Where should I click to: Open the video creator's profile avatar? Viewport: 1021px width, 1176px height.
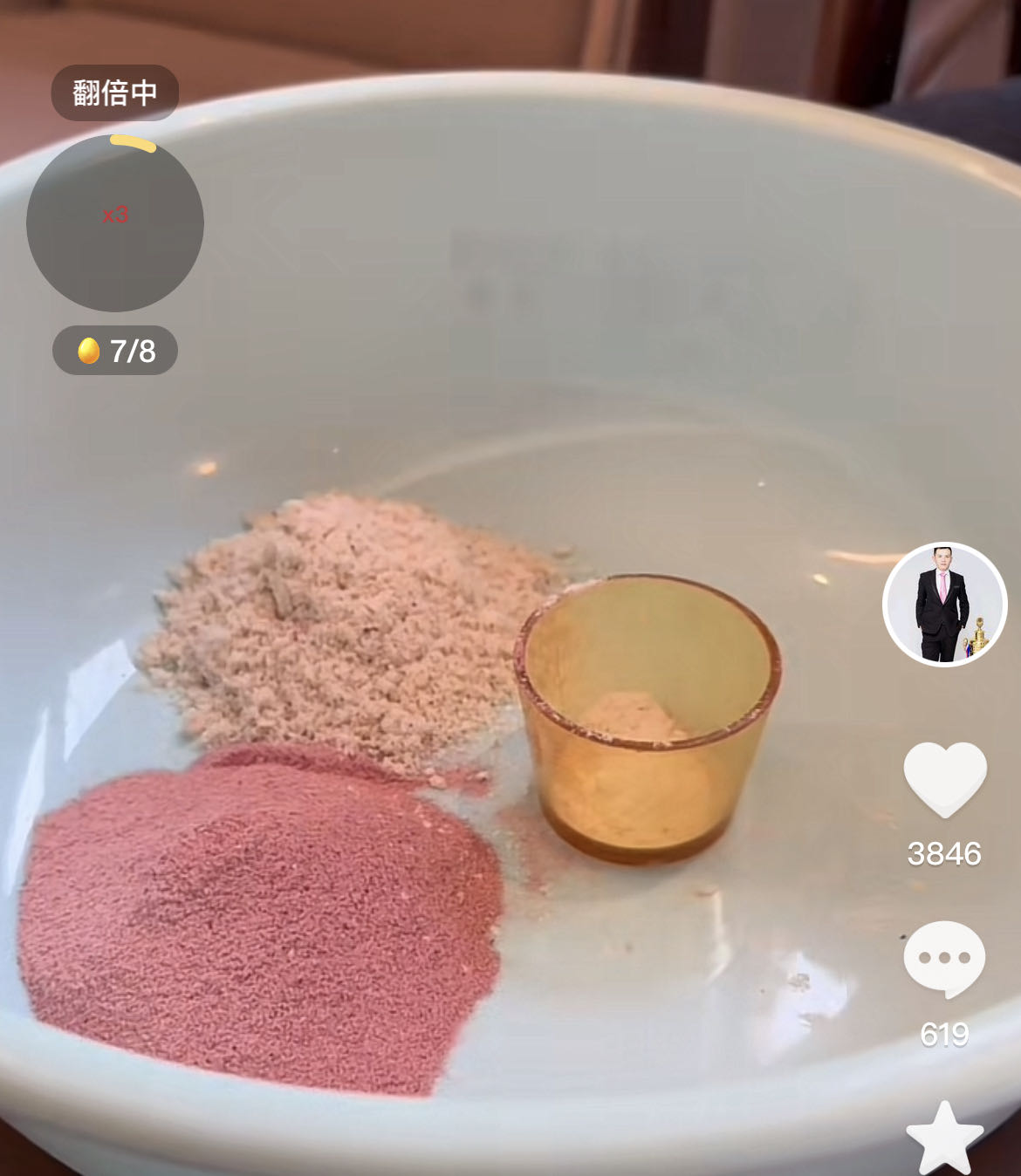944,604
